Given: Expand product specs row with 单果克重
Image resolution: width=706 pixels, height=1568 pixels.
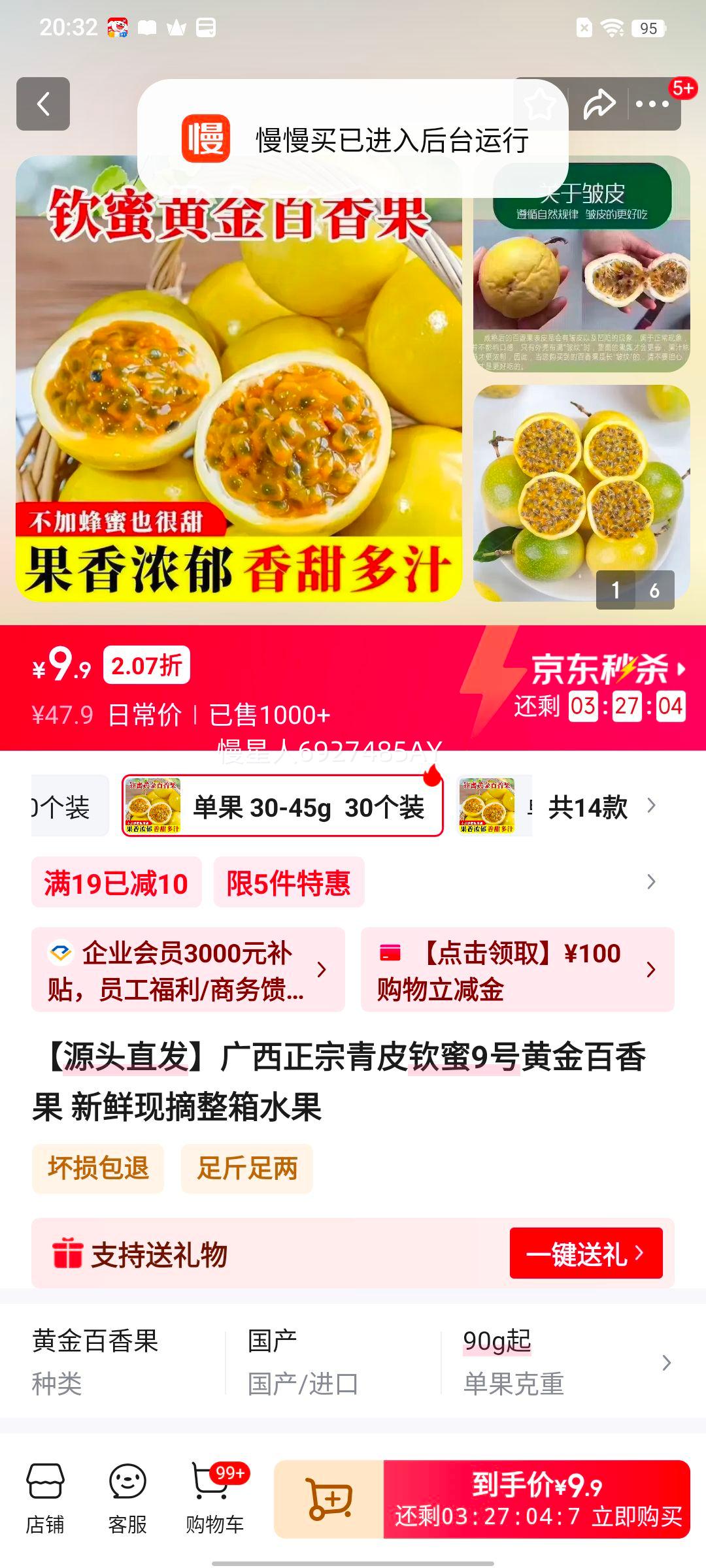Looking at the screenshot, I should pyautogui.click(x=665, y=1362).
